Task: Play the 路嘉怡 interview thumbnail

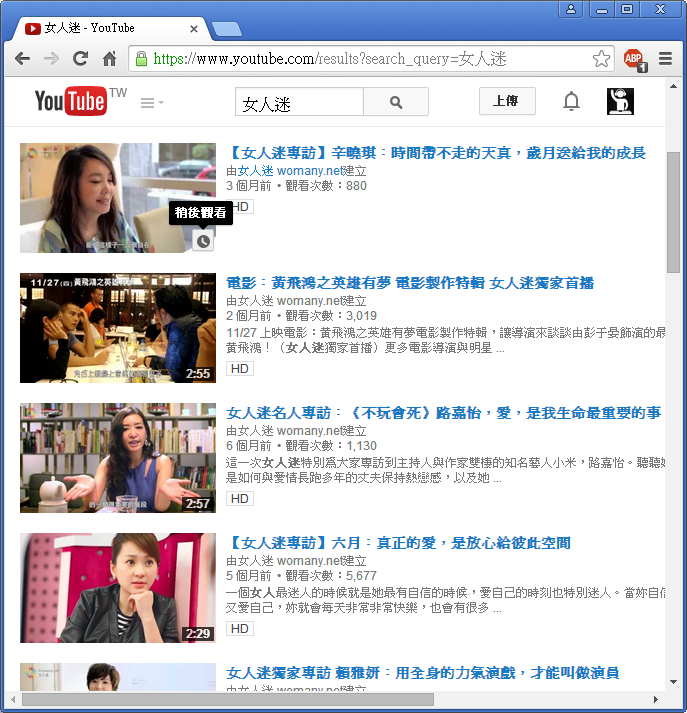Action: click(117, 457)
